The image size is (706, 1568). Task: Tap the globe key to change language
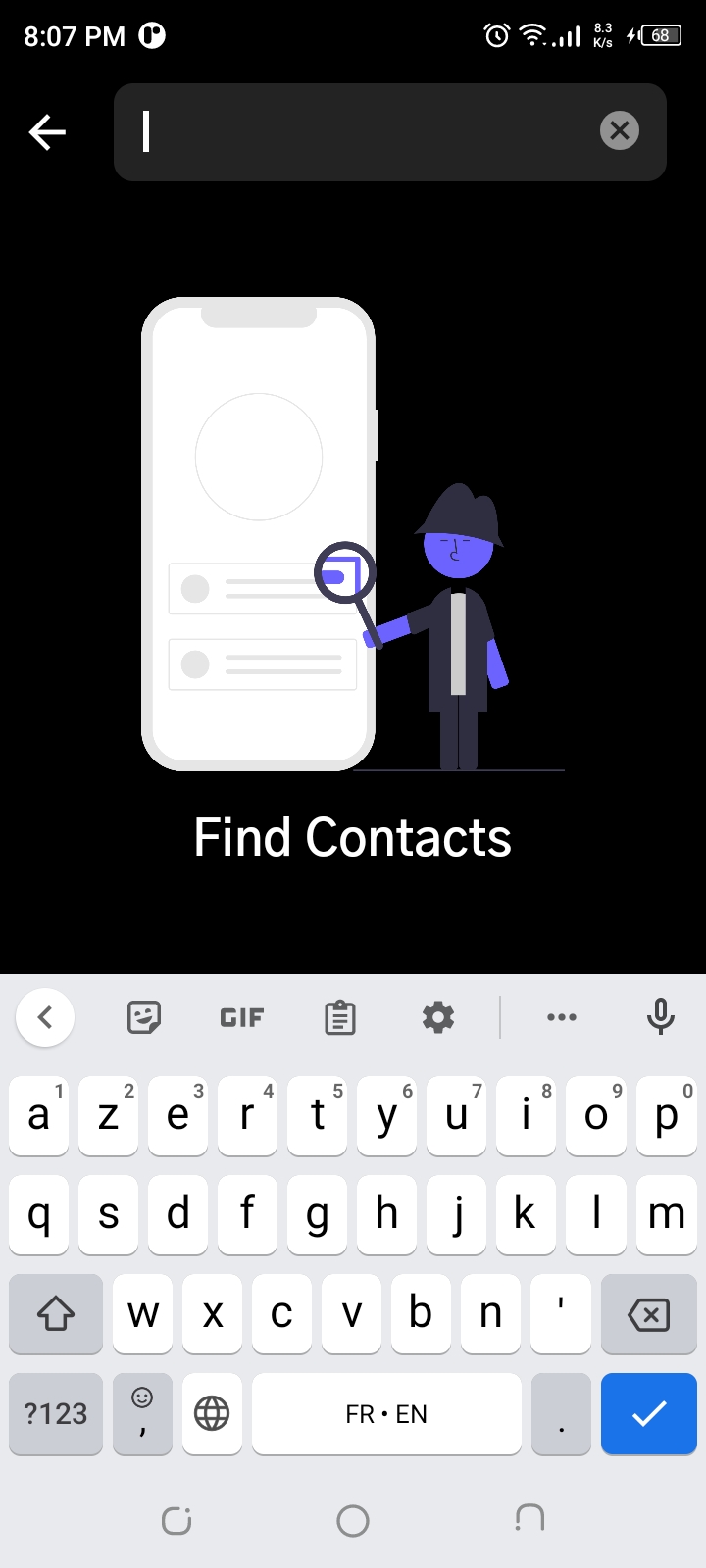(212, 1413)
